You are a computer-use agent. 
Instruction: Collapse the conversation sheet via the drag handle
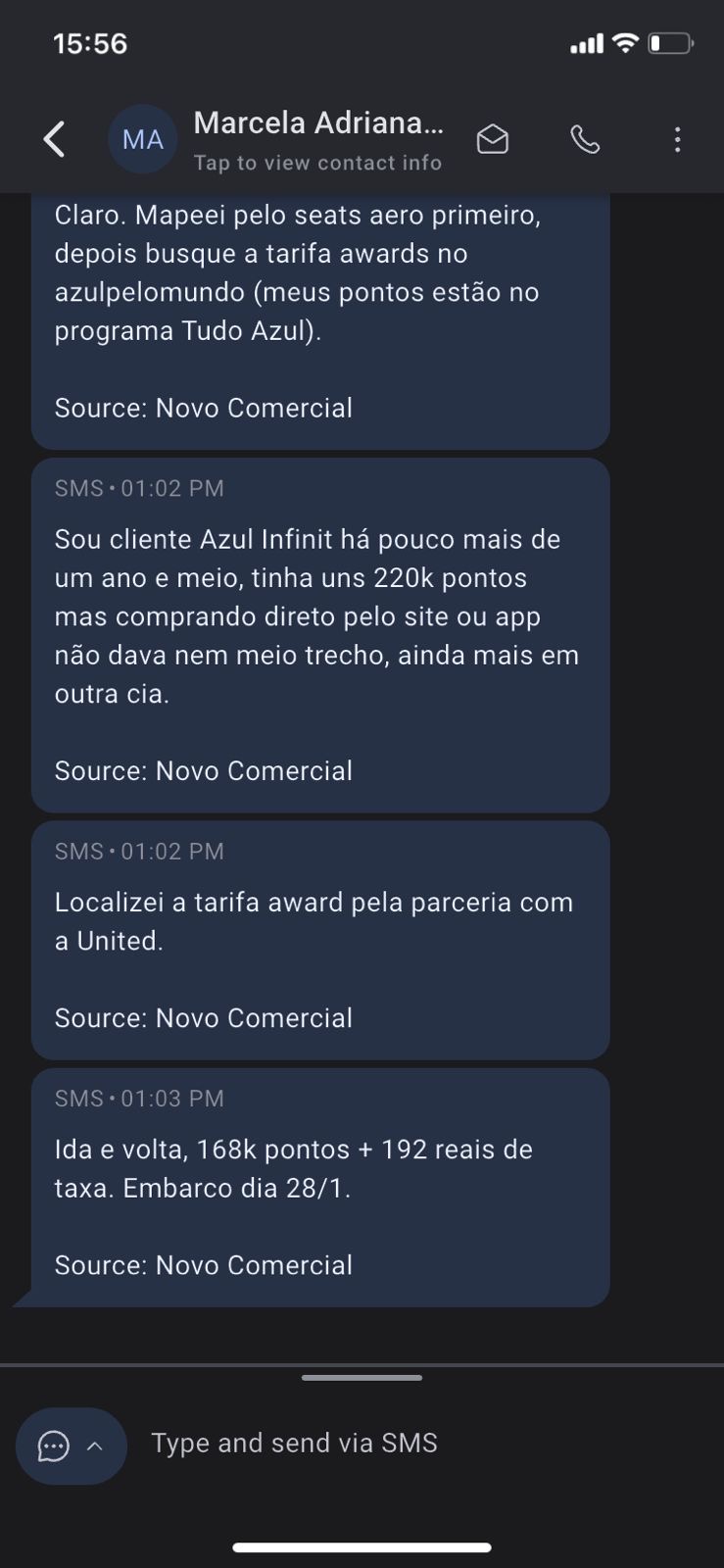[x=362, y=1379]
